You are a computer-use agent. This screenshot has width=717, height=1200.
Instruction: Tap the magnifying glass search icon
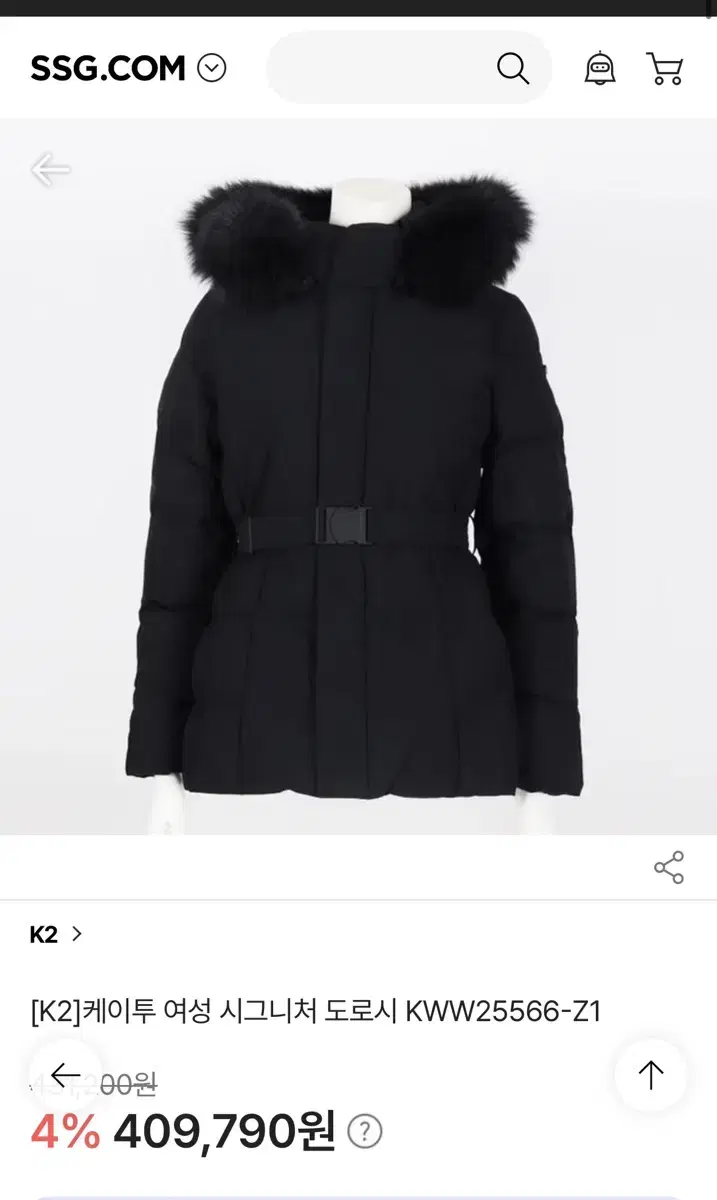tap(513, 68)
